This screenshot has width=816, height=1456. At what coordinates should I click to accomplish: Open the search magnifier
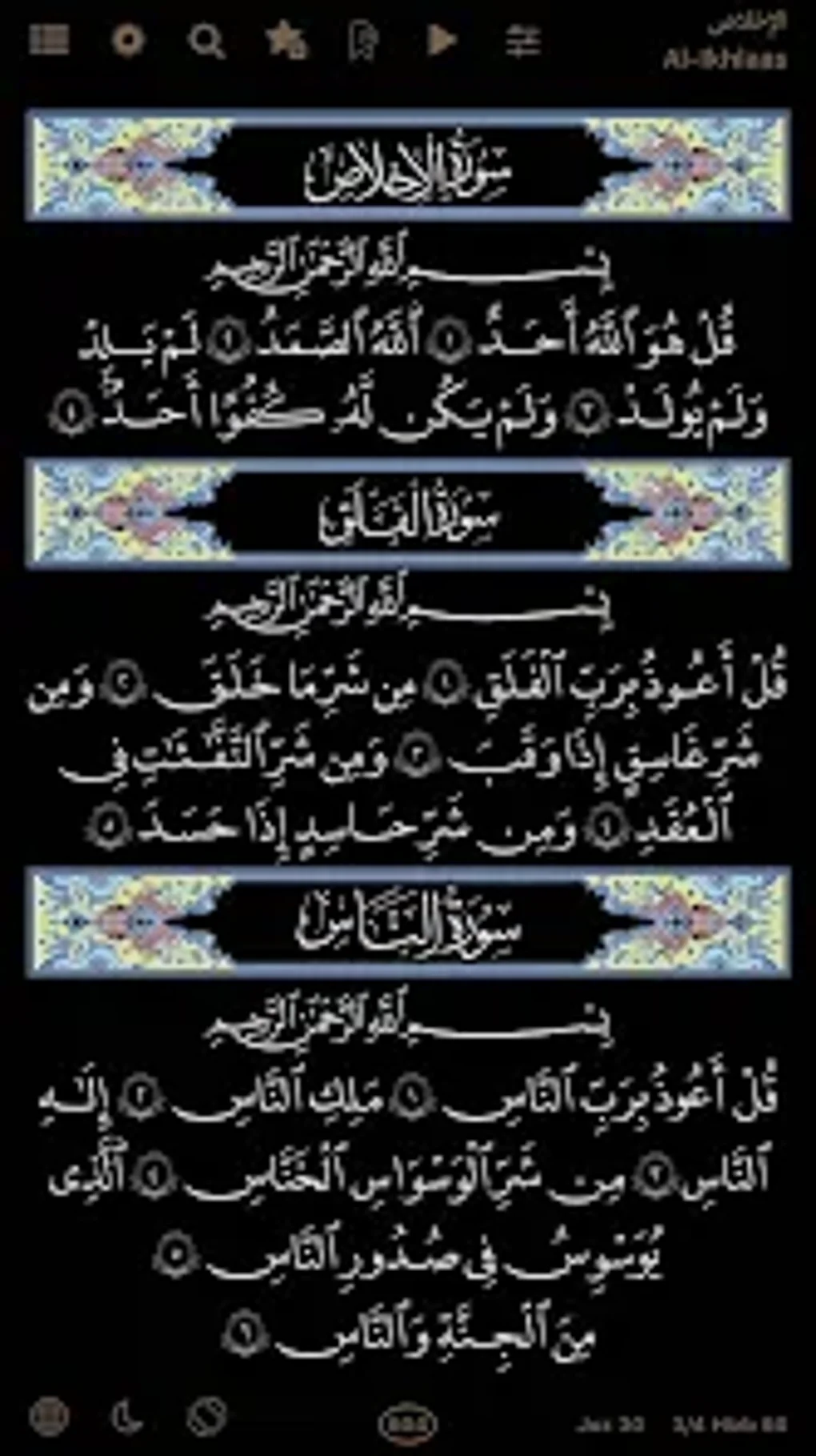point(206,40)
